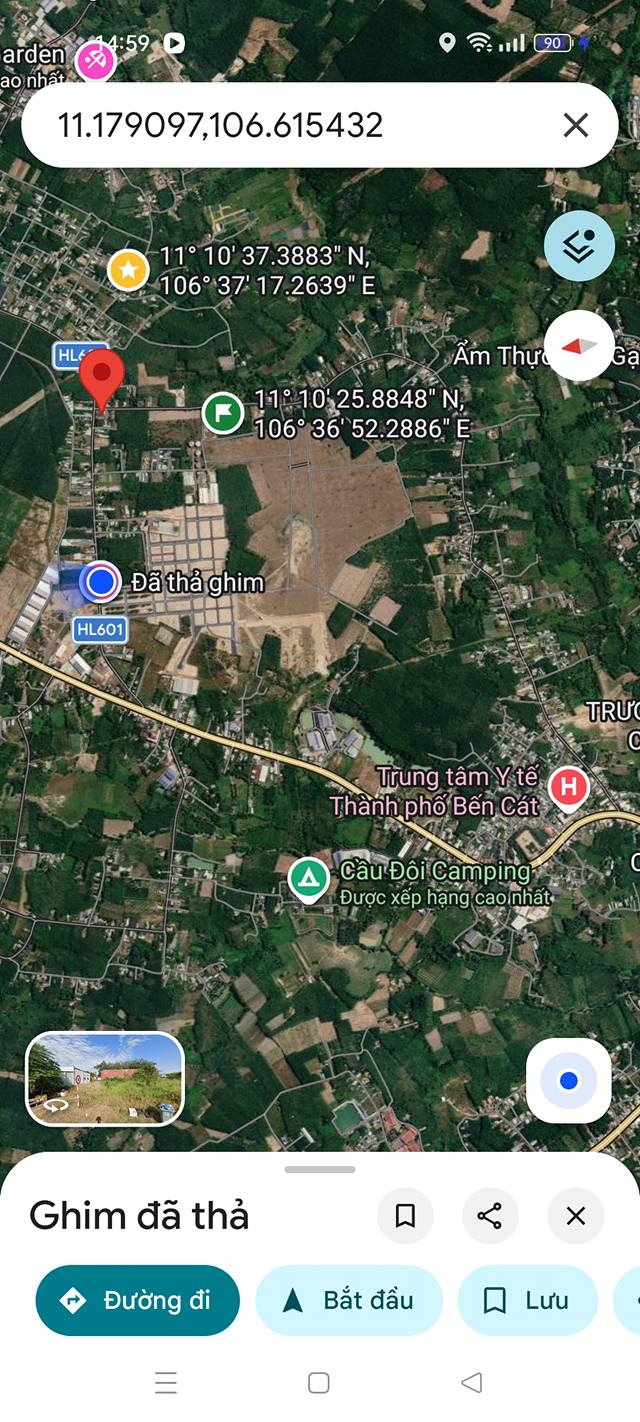Close the Ghim đã thả panel
Image resolution: width=640 pixels, height=1422 pixels.
575,1216
